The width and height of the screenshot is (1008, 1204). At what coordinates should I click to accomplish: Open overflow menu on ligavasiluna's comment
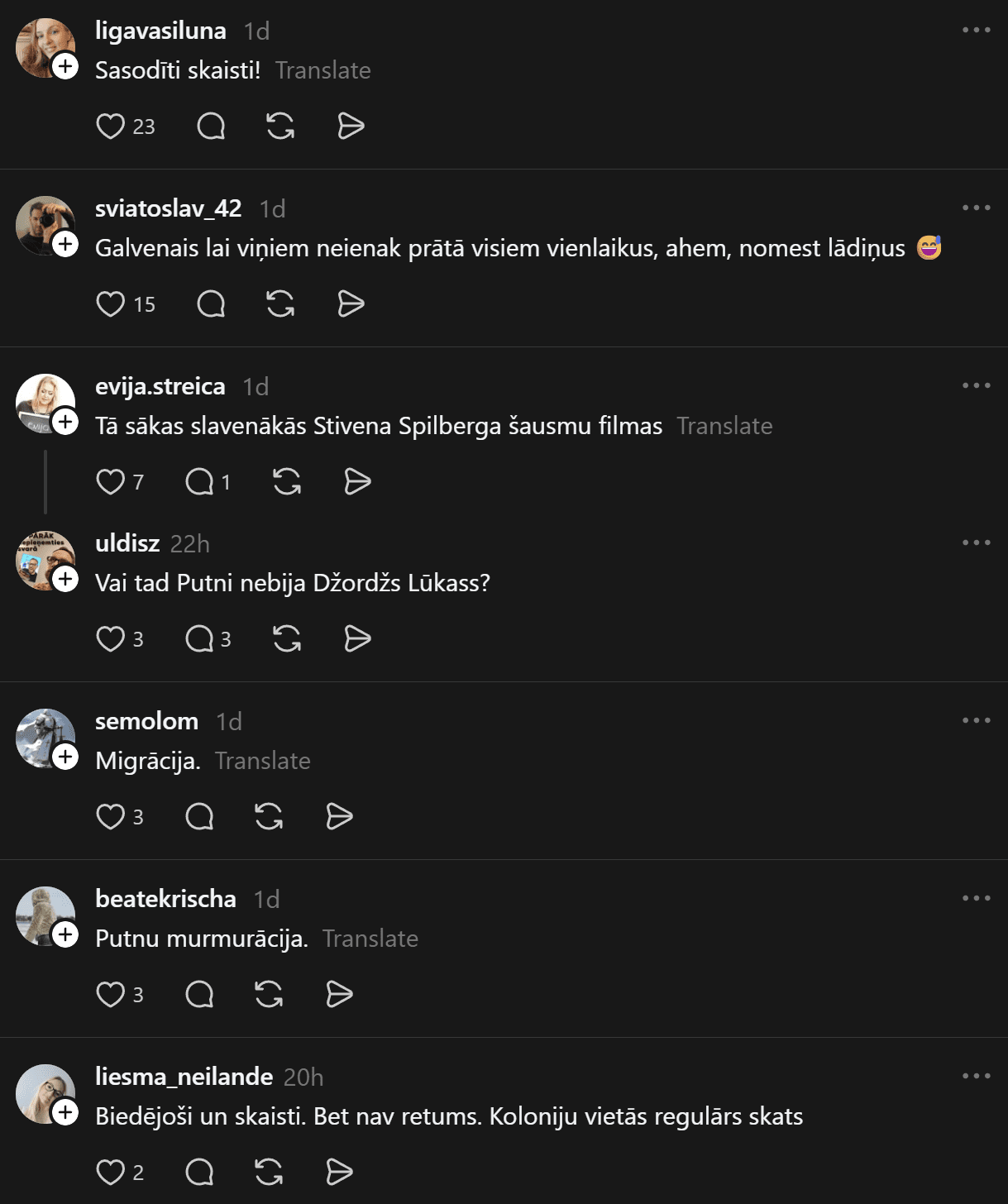(976, 31)
